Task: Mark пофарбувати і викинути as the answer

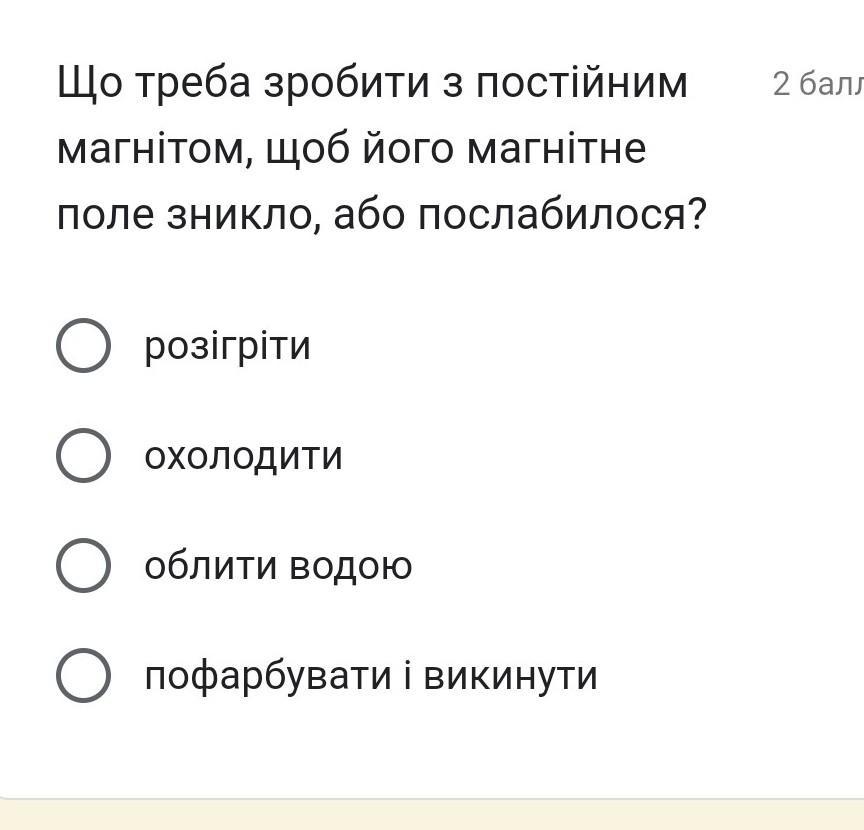Action: pyautogui.click(x=84, y=676)
